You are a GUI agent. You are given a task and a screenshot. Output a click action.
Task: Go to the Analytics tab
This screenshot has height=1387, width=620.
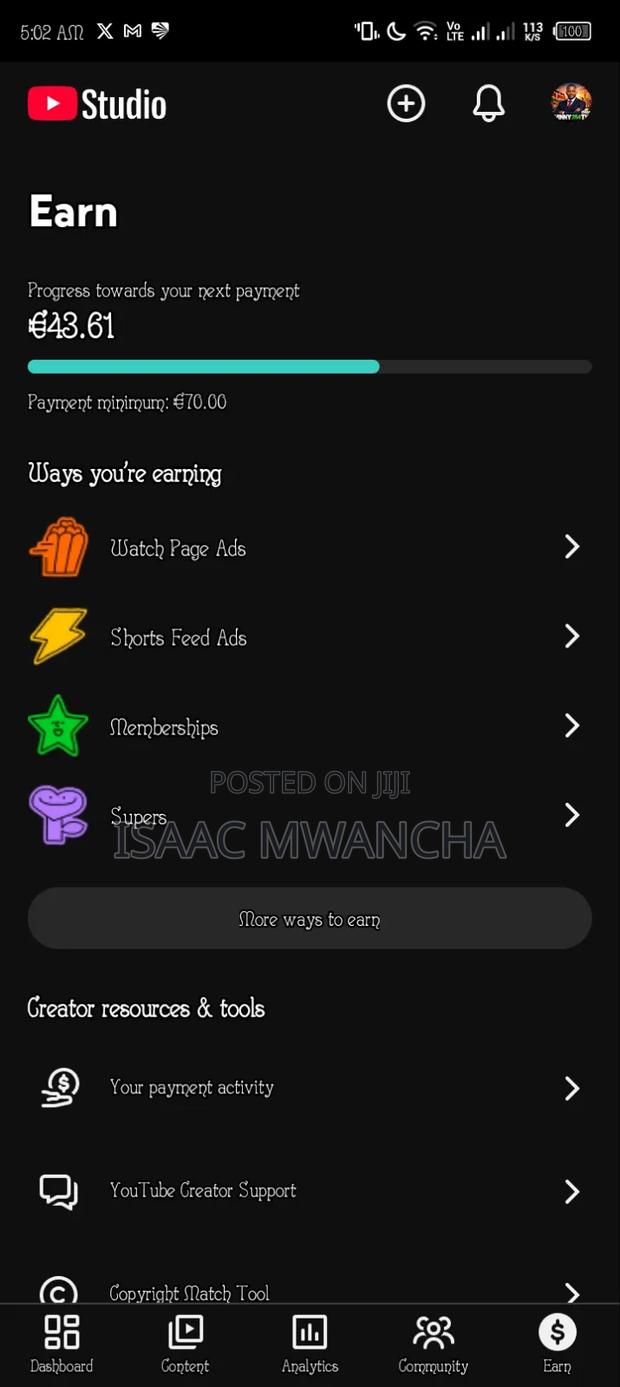(x=310, y=1345)
